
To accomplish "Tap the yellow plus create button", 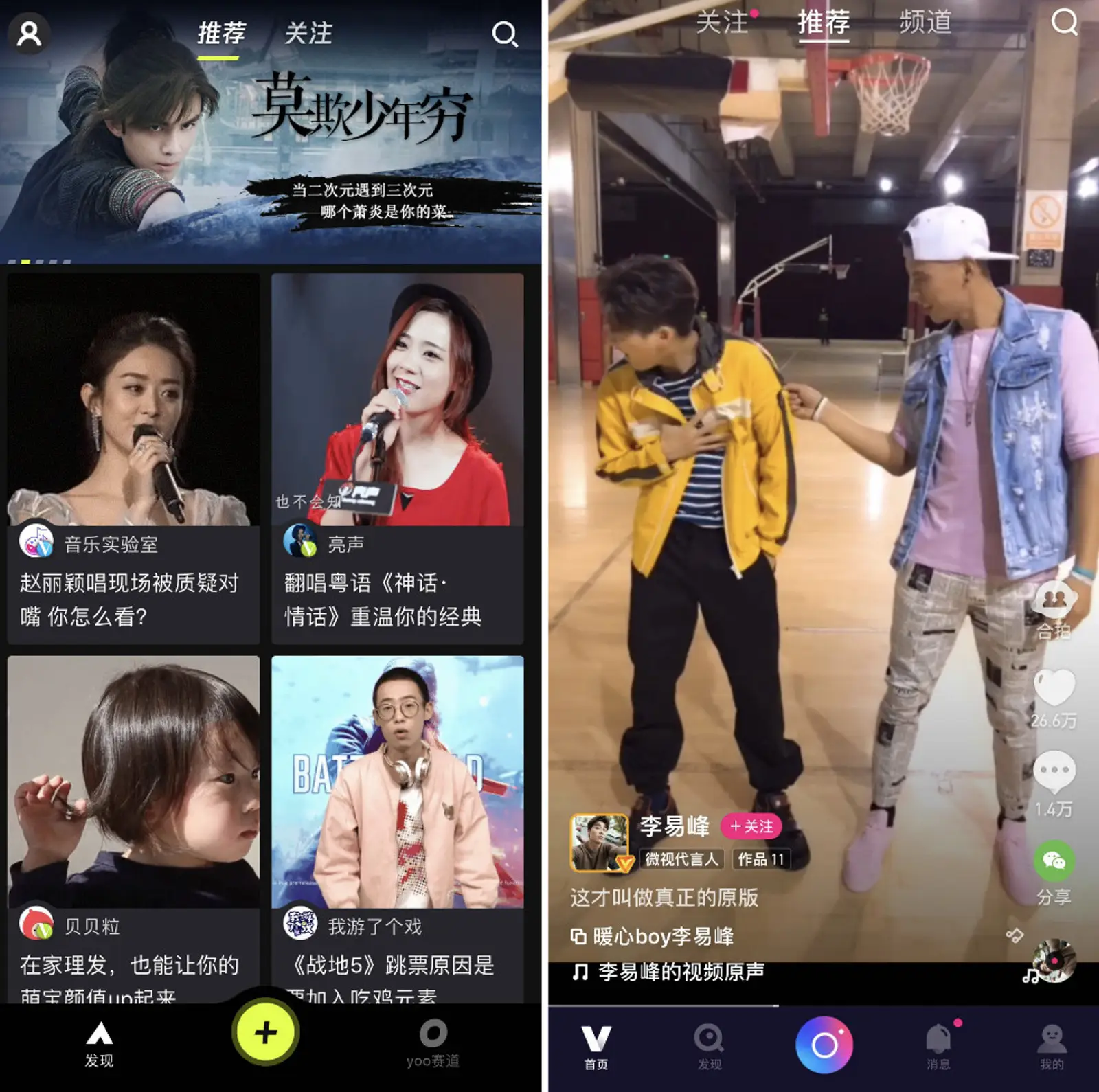I will (266, 1032).
